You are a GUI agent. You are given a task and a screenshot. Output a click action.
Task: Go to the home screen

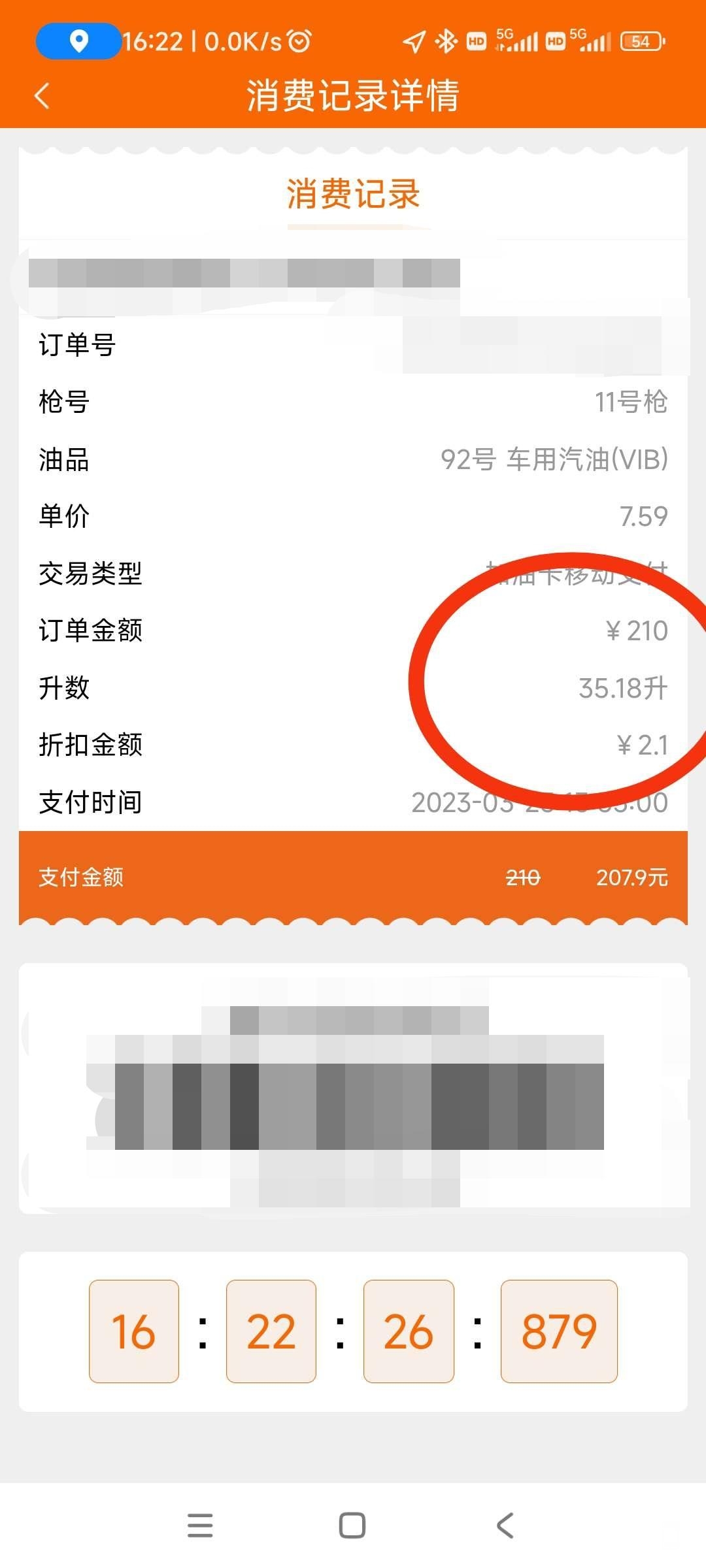(352, 1526)
